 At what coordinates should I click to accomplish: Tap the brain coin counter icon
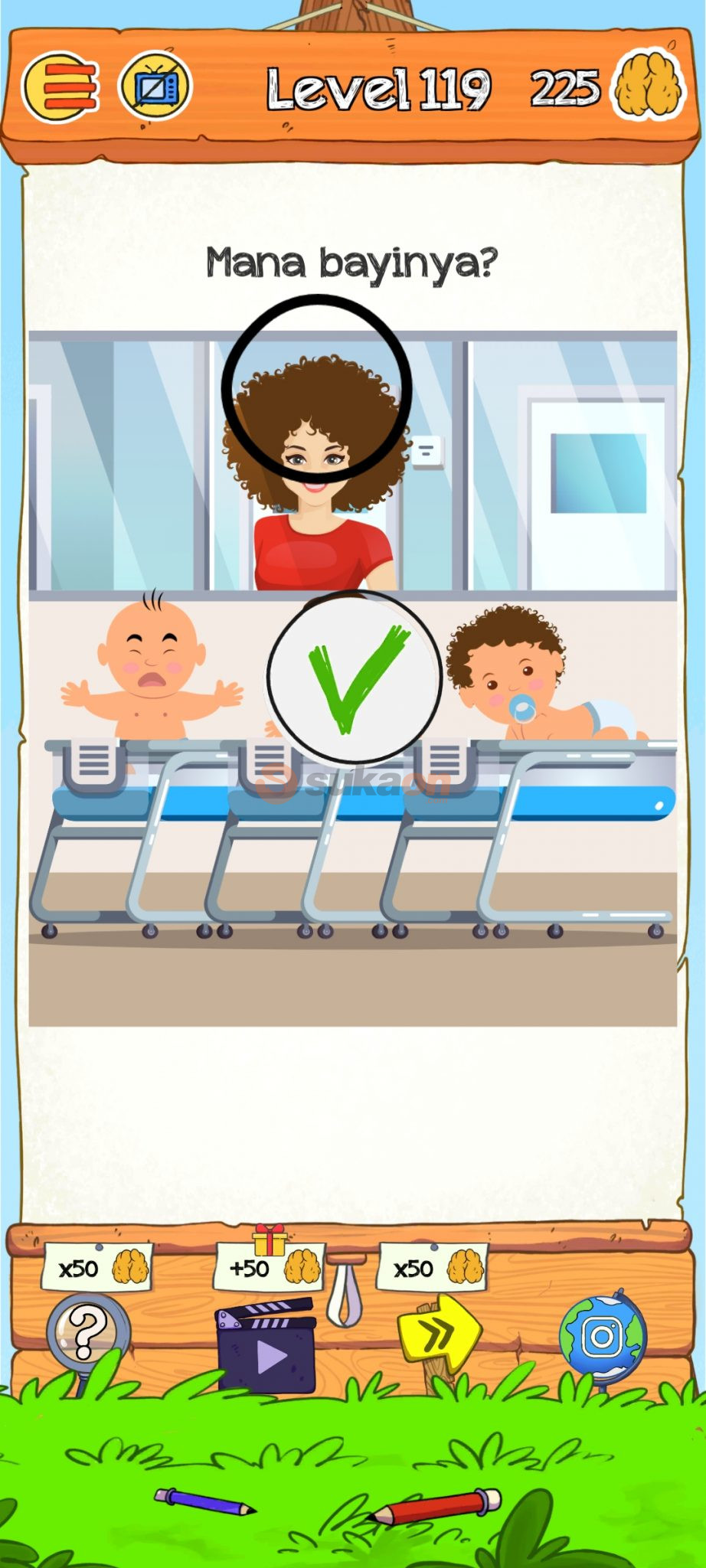pos(649,87)
